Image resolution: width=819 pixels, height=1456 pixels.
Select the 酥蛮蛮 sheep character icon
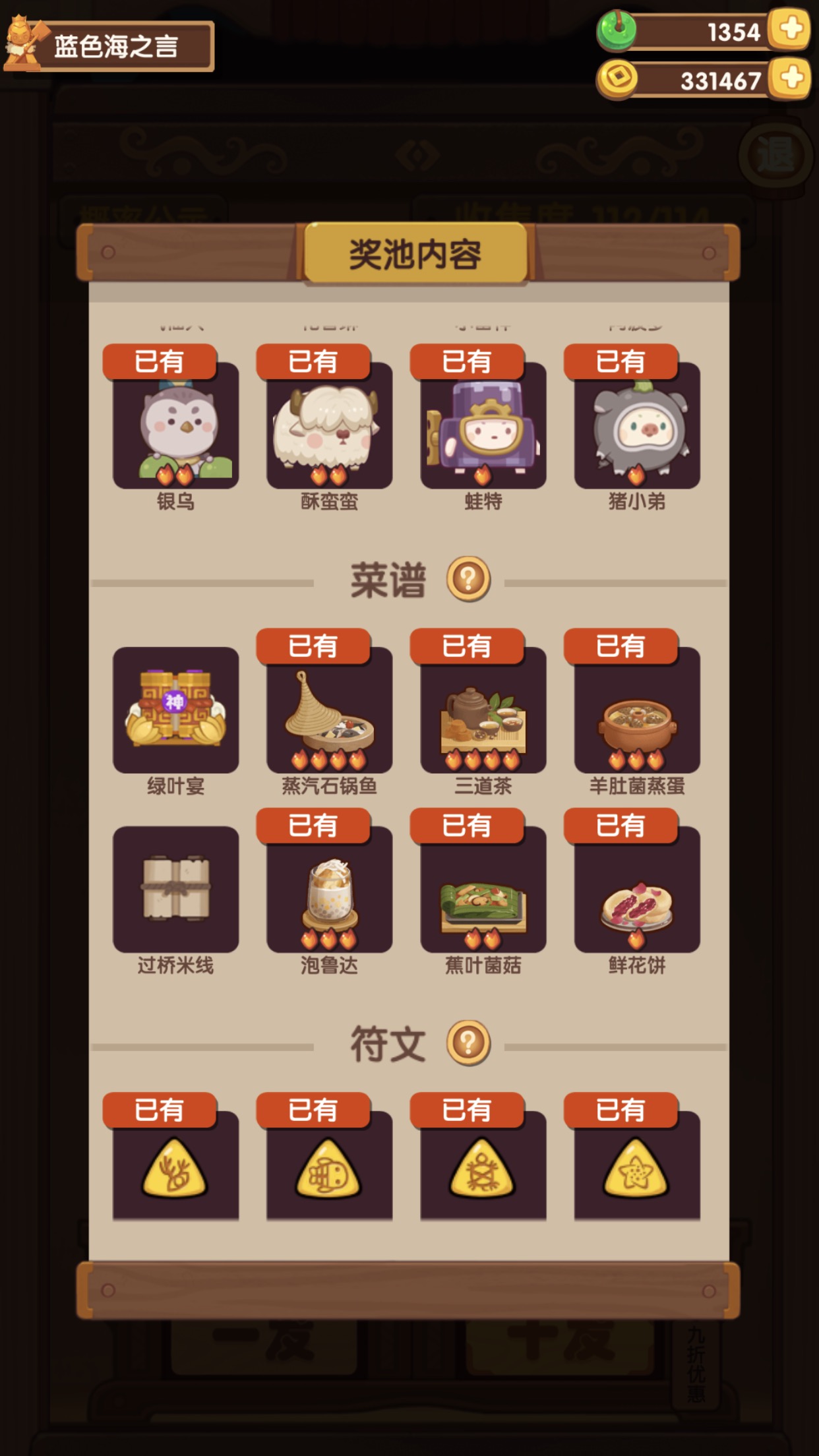[328, 429]
